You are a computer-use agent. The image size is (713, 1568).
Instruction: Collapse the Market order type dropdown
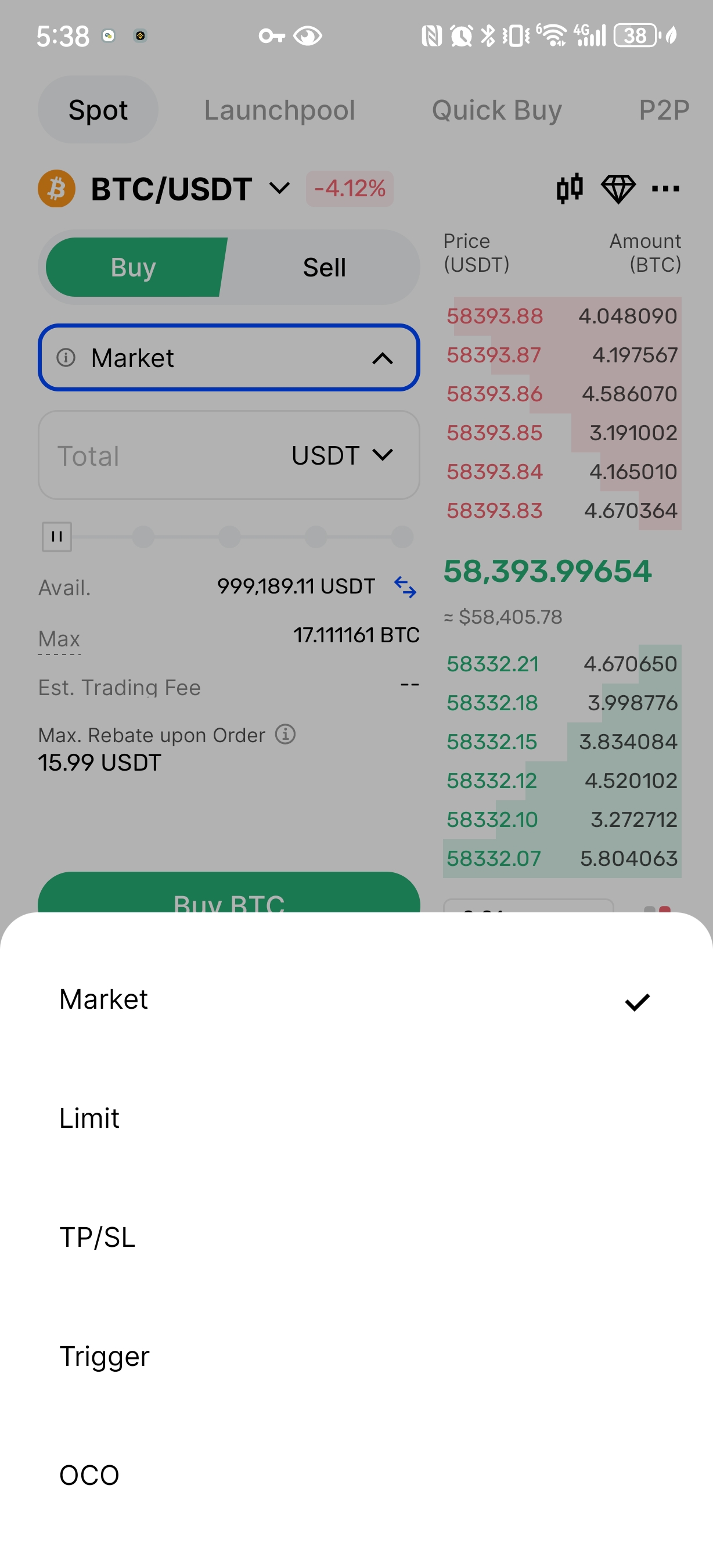click(381, 358)
